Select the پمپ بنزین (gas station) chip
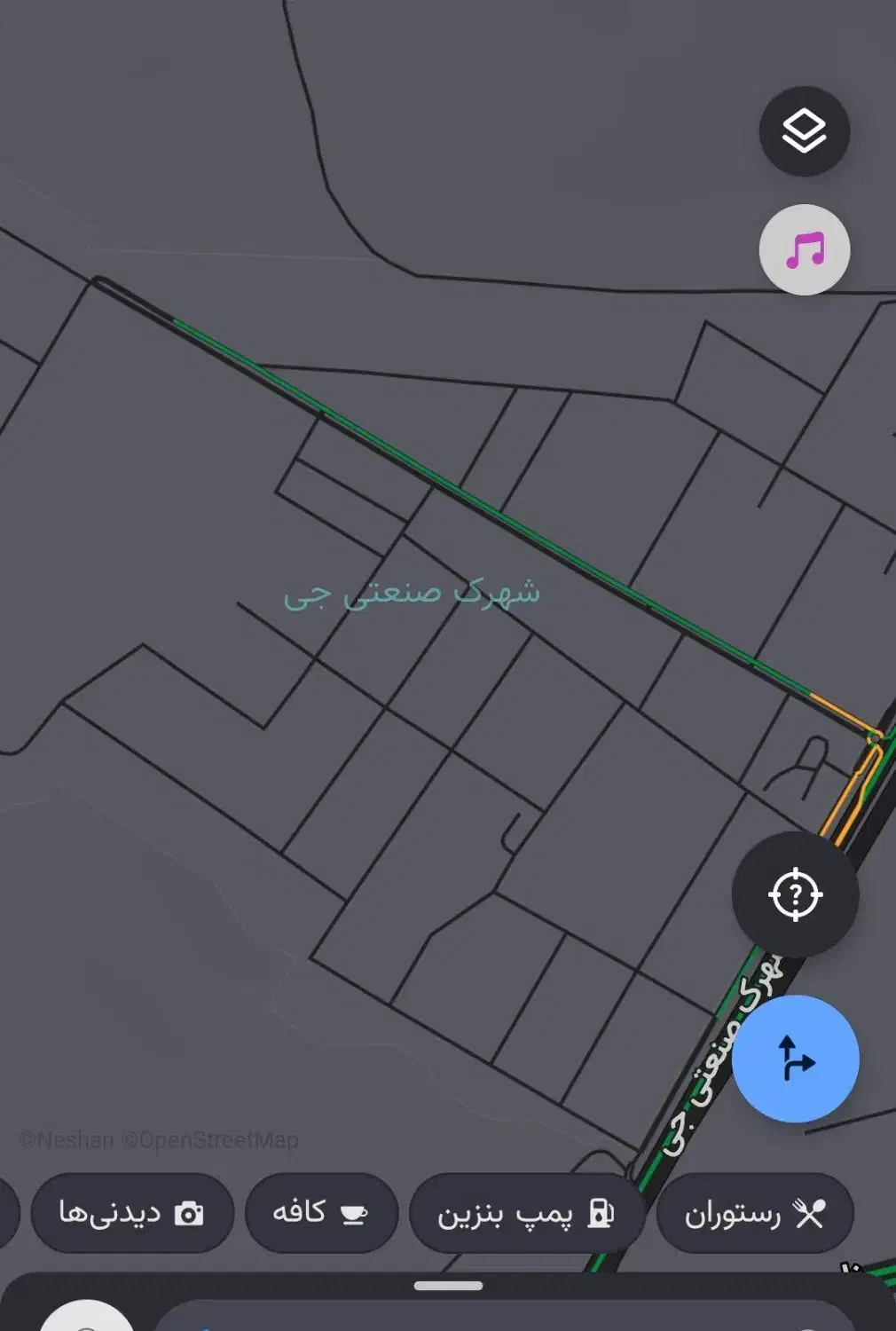Viewport: 896px width, 1331px height. (526, 1213)
